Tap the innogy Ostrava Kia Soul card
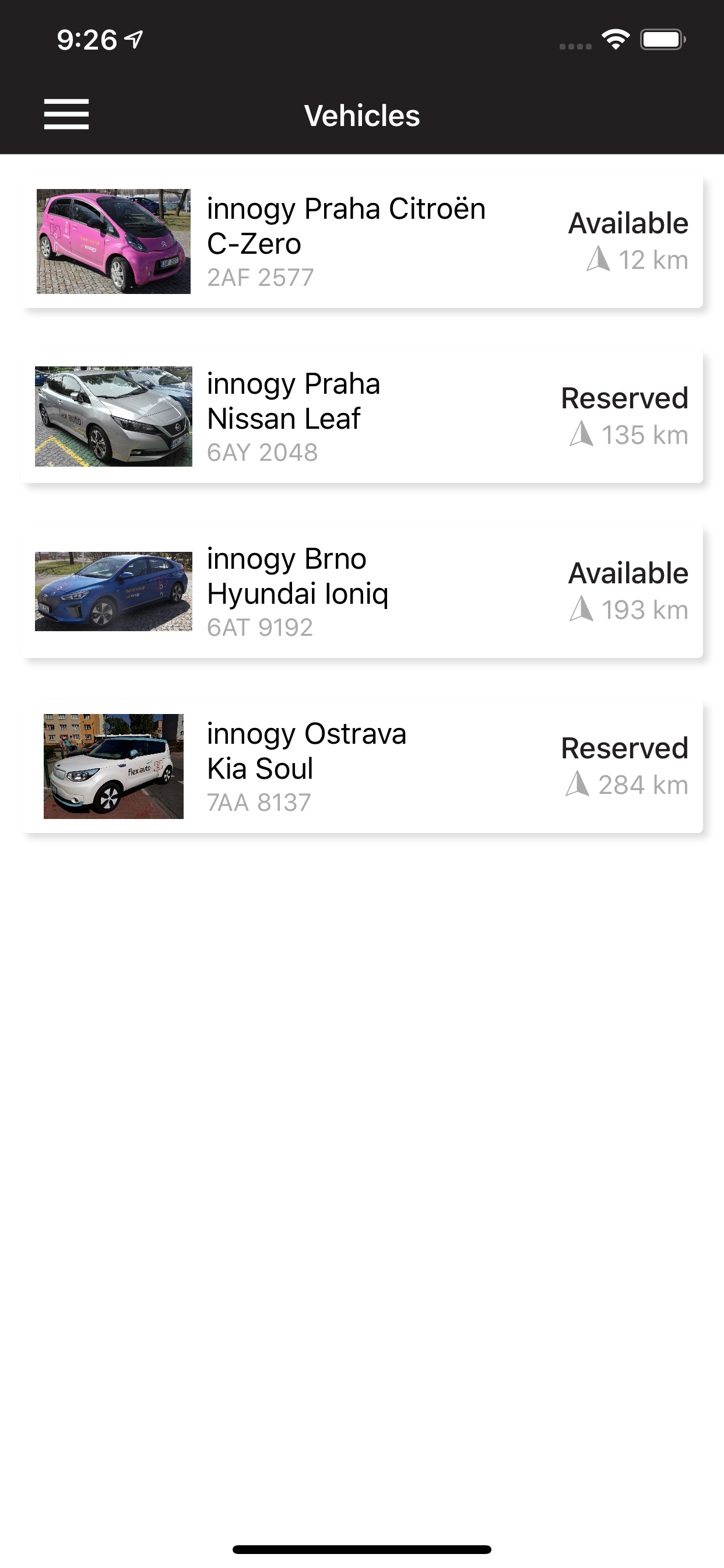The image size is (724, 1568). click(x=362, y=766)
